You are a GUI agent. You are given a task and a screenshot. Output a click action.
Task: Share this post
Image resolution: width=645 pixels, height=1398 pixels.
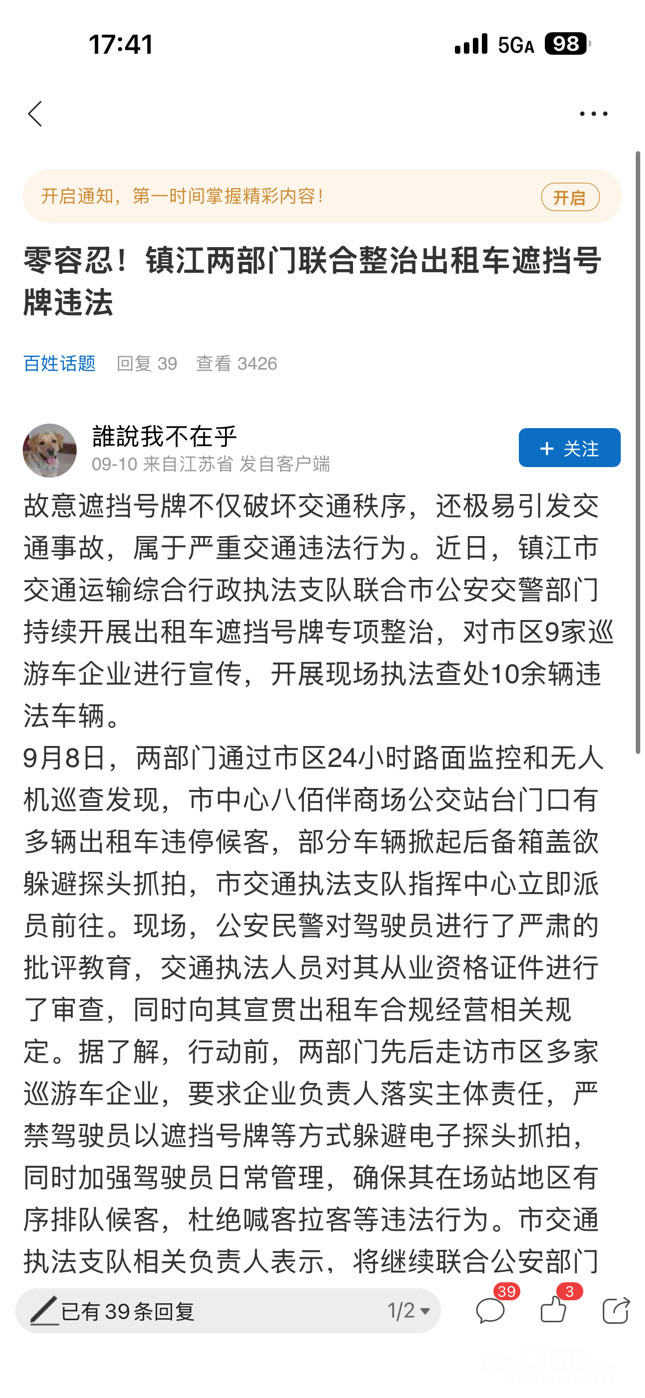click(x=616, y=1310)
